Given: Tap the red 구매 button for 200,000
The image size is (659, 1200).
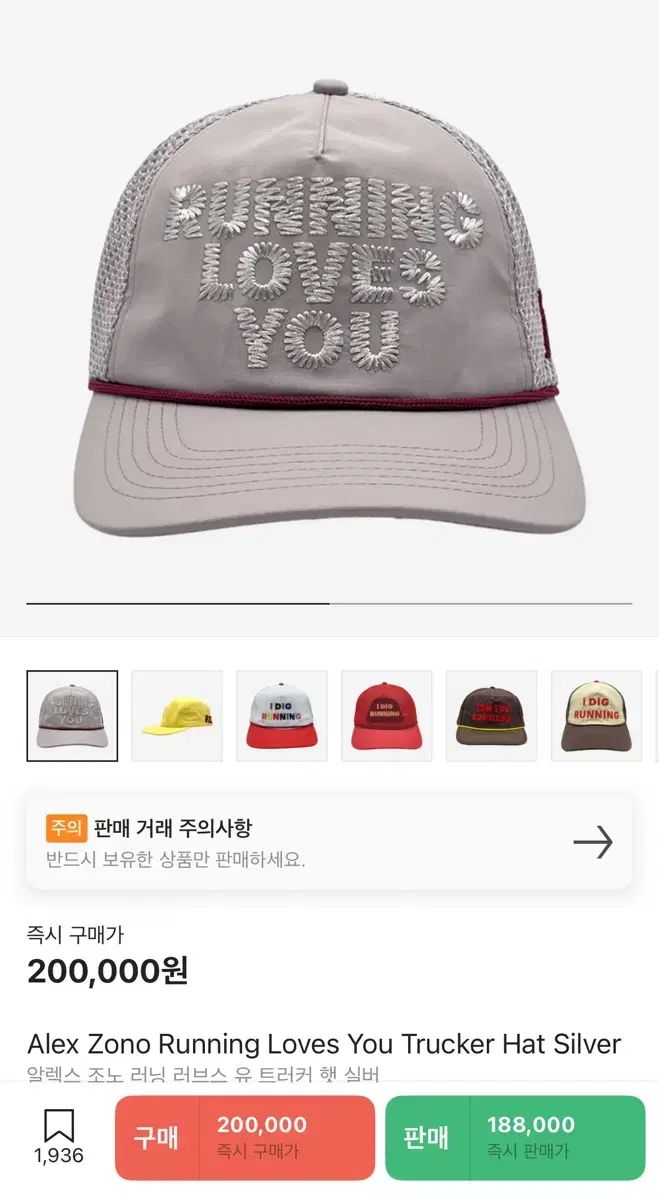Looking at the screenshot, I should (x=245, y=1137).
